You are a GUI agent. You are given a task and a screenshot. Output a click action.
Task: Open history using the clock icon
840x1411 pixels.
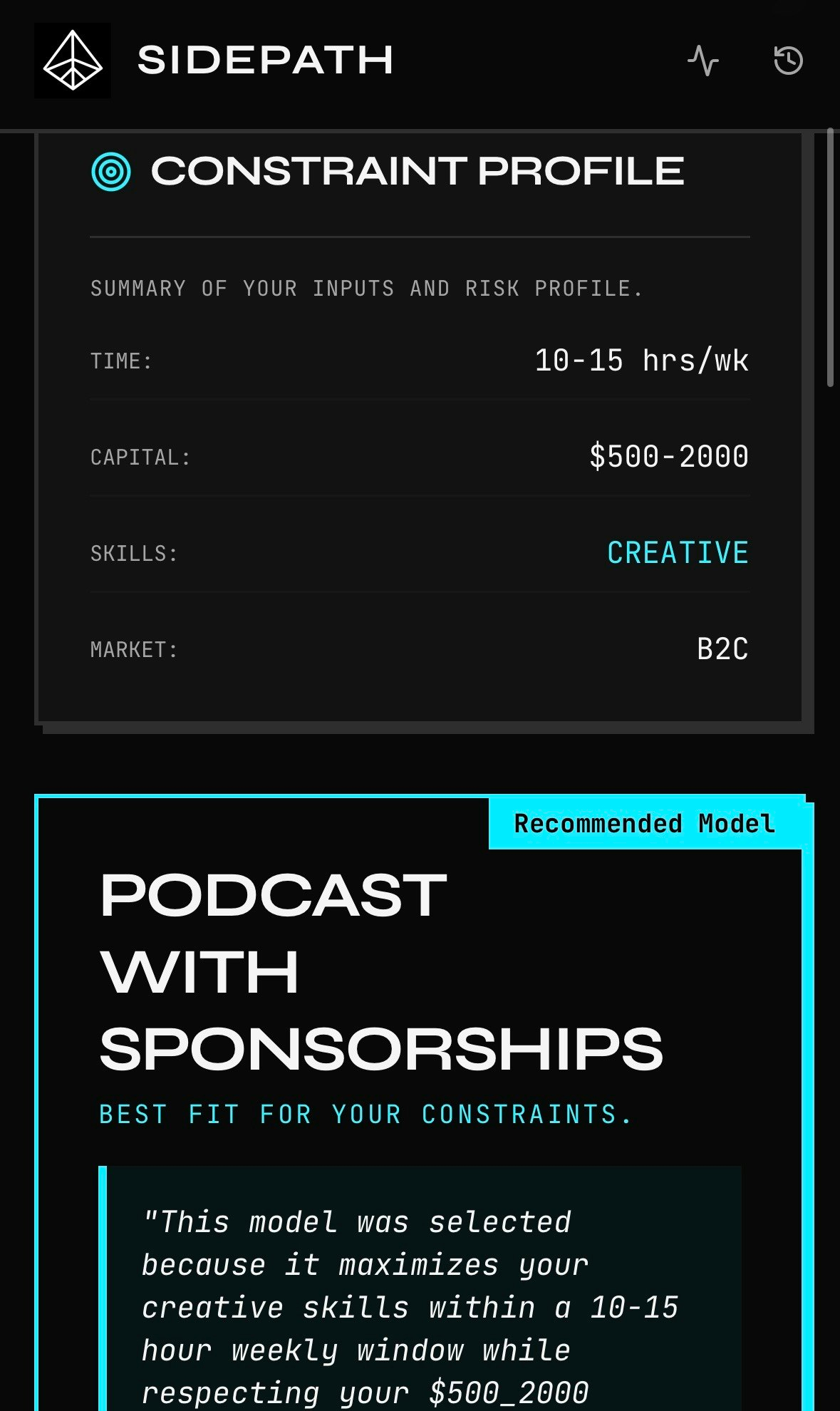pos(787,61)
